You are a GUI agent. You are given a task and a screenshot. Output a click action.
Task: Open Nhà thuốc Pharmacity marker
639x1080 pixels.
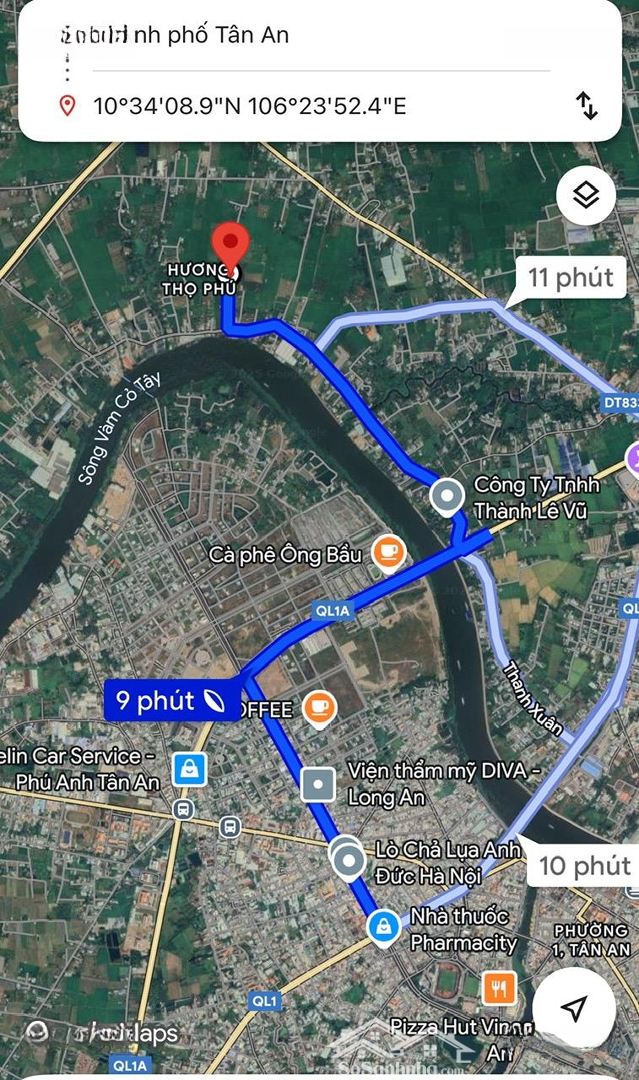(382, 927)
